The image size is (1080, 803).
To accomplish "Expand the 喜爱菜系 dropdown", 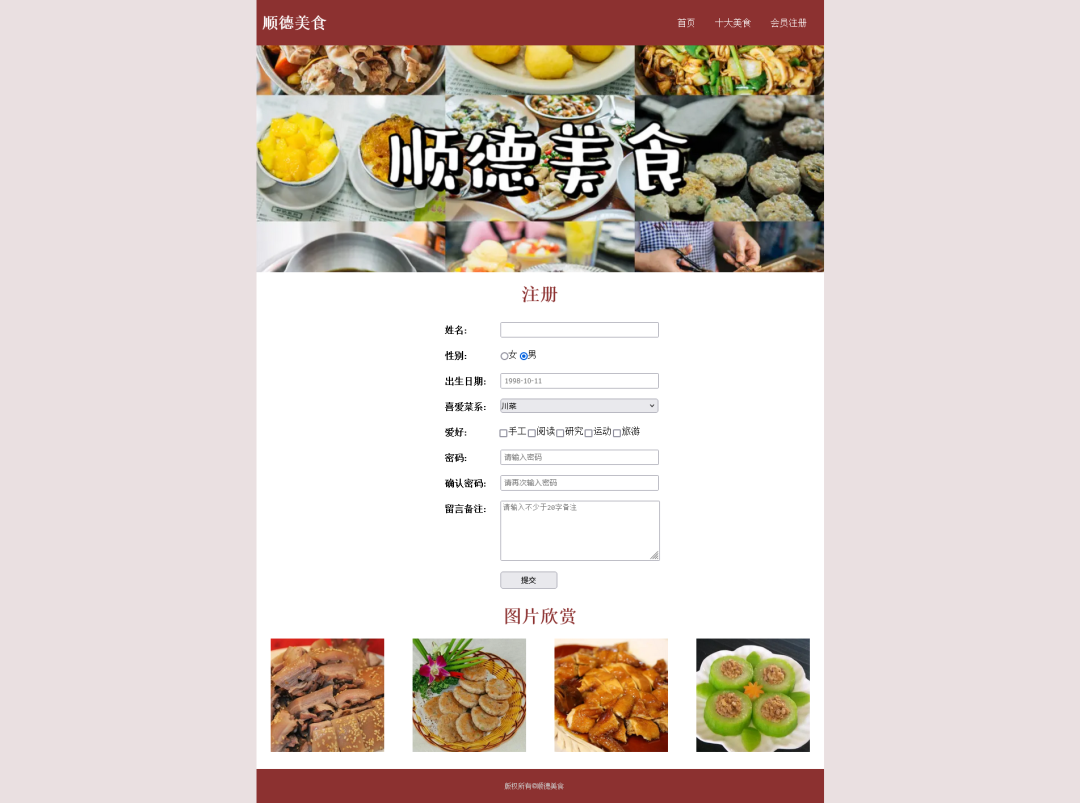I will point(579,406).
